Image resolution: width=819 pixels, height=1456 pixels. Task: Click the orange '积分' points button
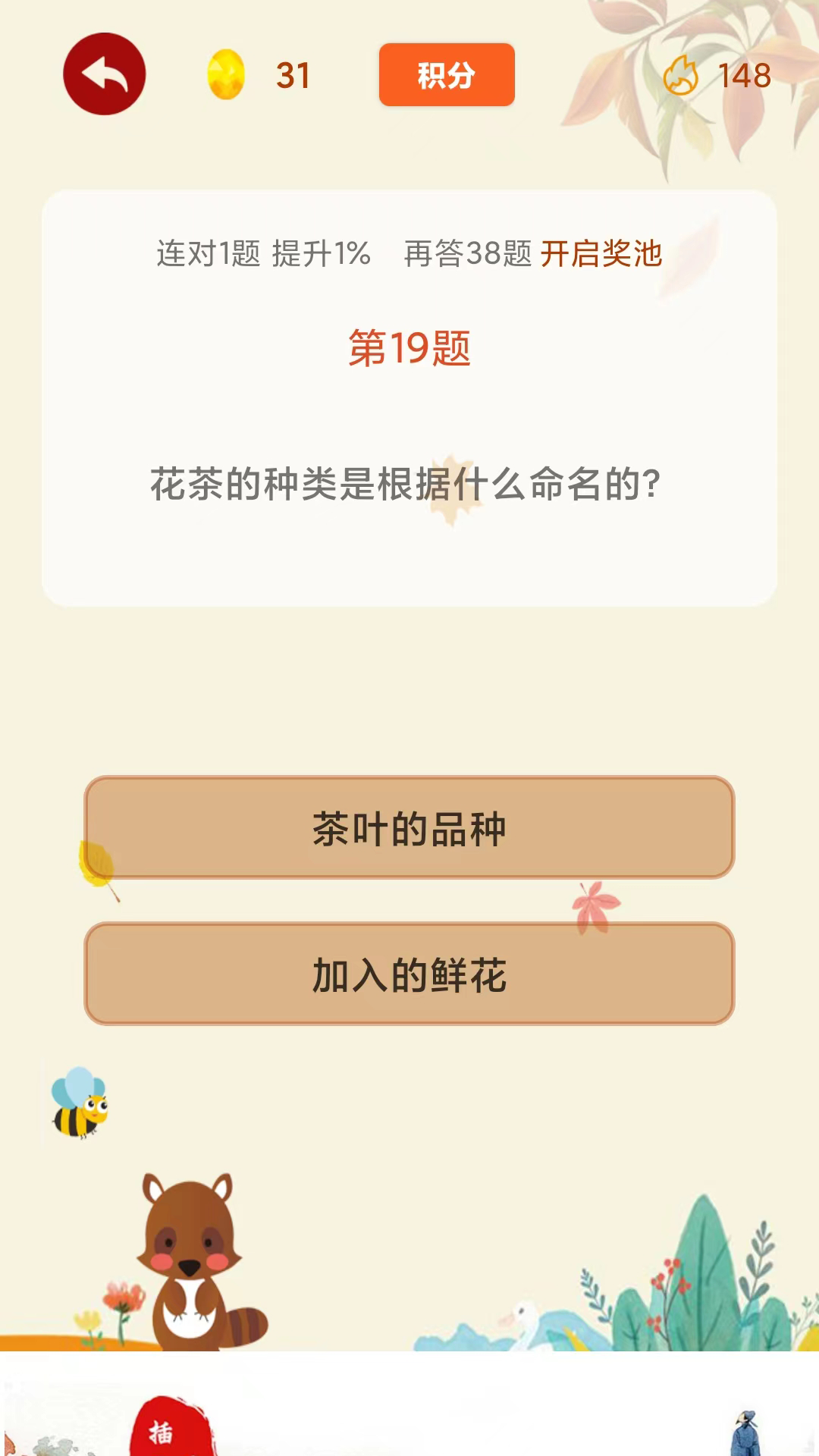tap(447, 75)
